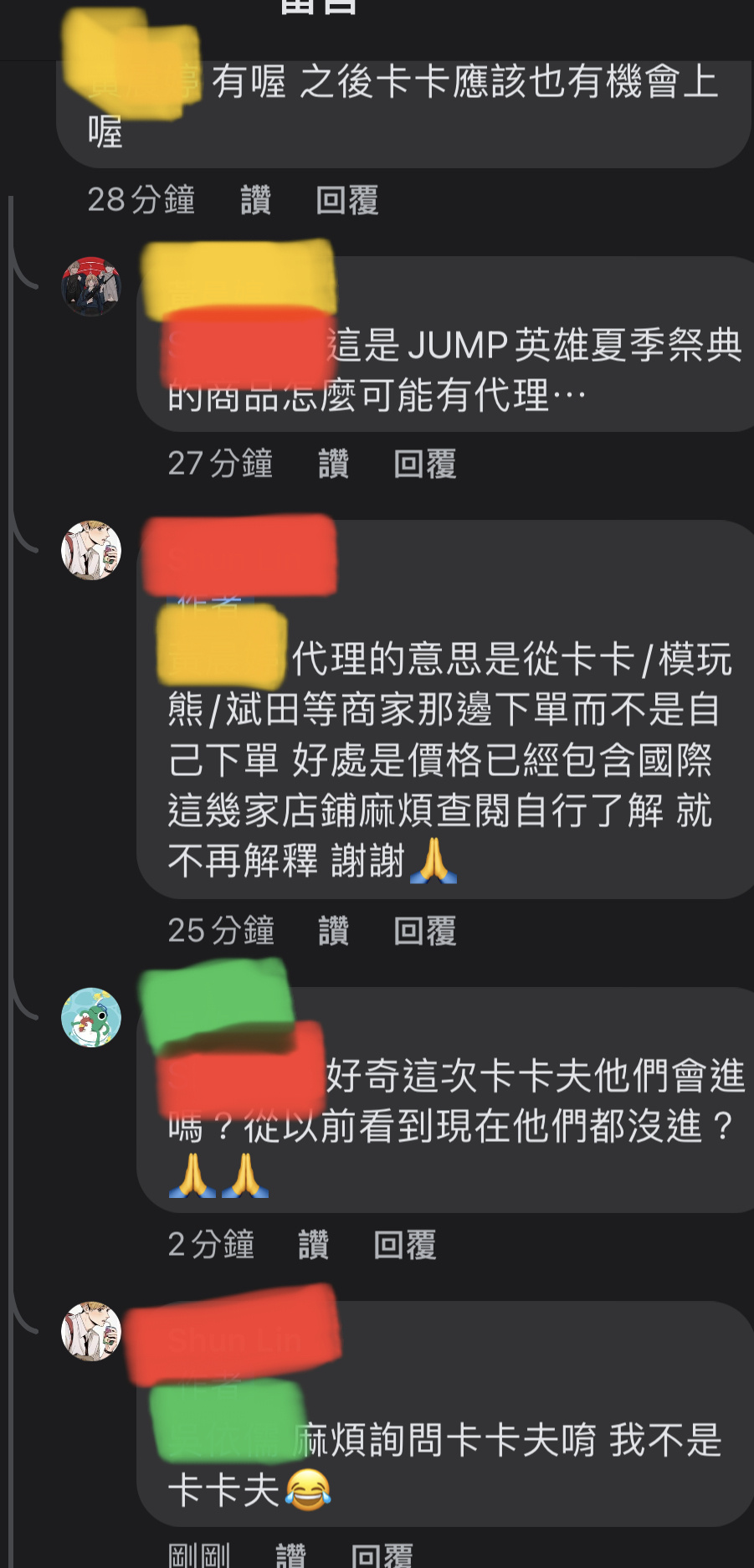The height and width of the screenshot is (1568, 754).
Task: Reply to the 剛剛 comment
Action: [382, 1555]
